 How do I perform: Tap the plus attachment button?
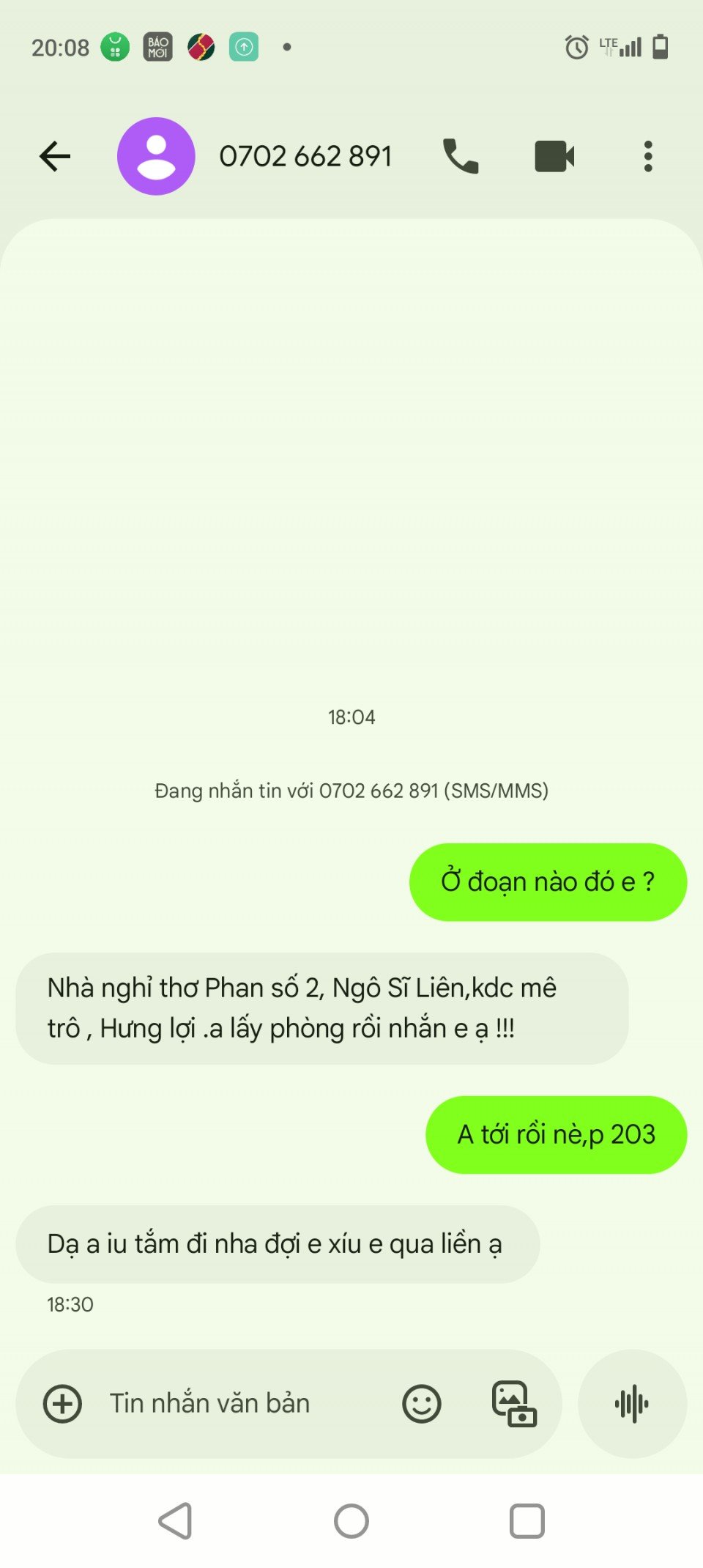pos(63,1404)
